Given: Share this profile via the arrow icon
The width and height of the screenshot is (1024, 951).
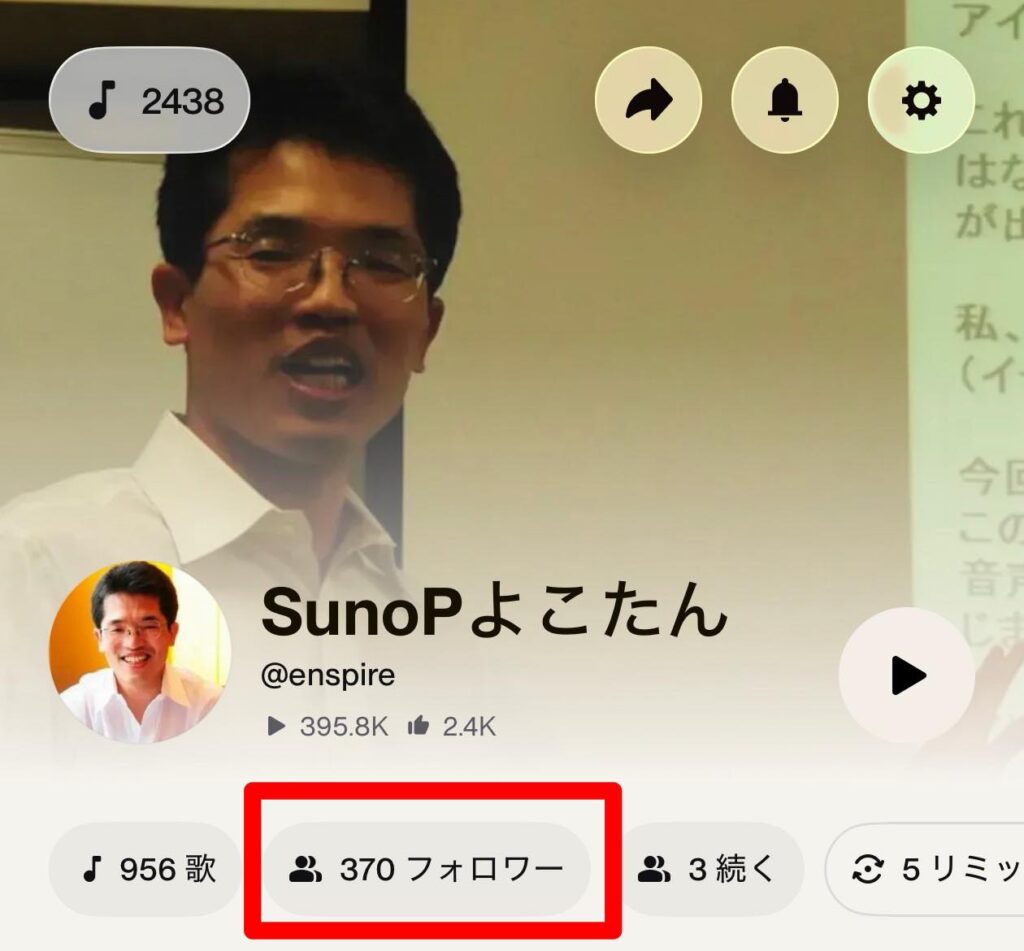Looking at the screenshot, I should tap(648, 100).
